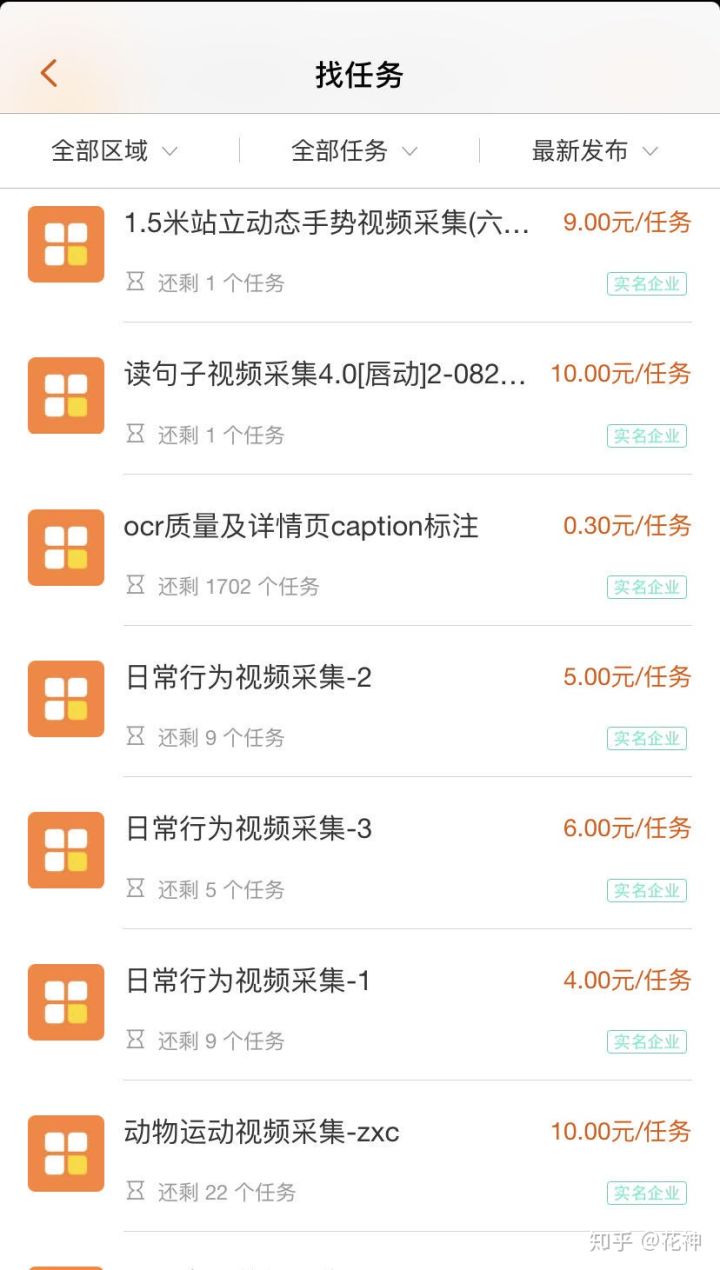
Task: Open the 全部区域 region filter
Action: point(113,151)
